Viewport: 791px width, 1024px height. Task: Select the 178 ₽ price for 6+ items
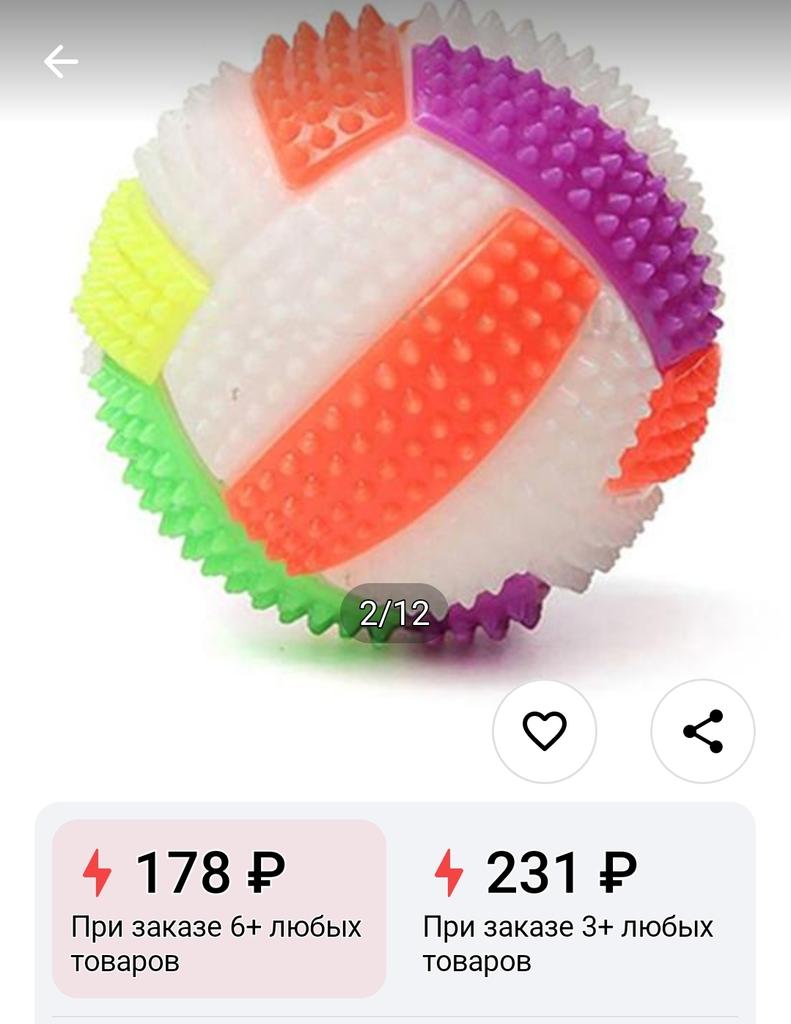click(219, 908)
